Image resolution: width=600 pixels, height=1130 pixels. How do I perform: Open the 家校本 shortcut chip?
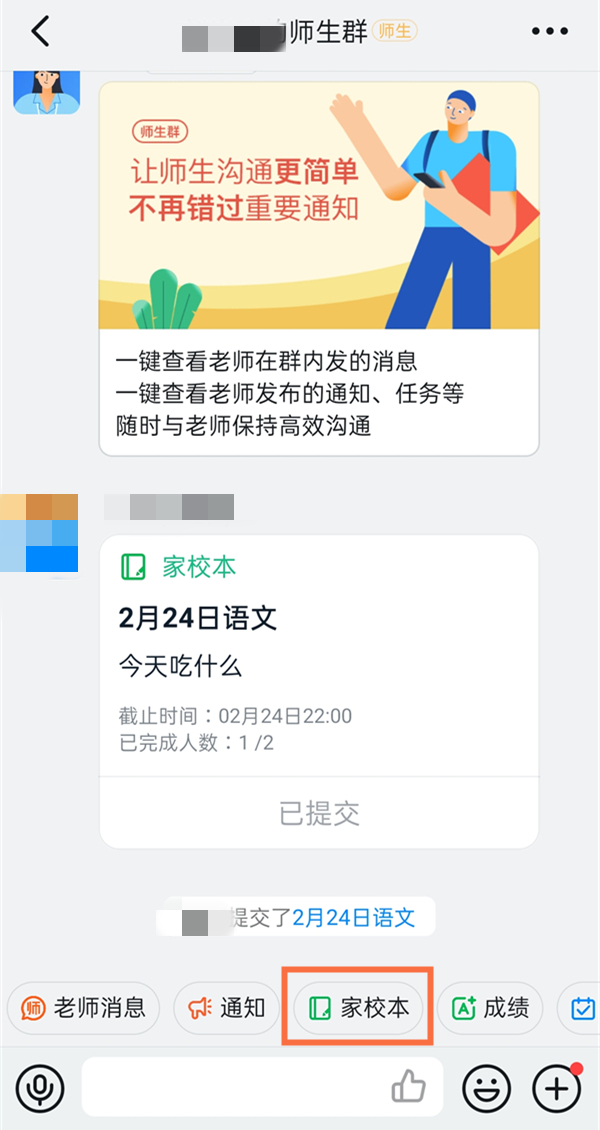[x=360, y=1008]
